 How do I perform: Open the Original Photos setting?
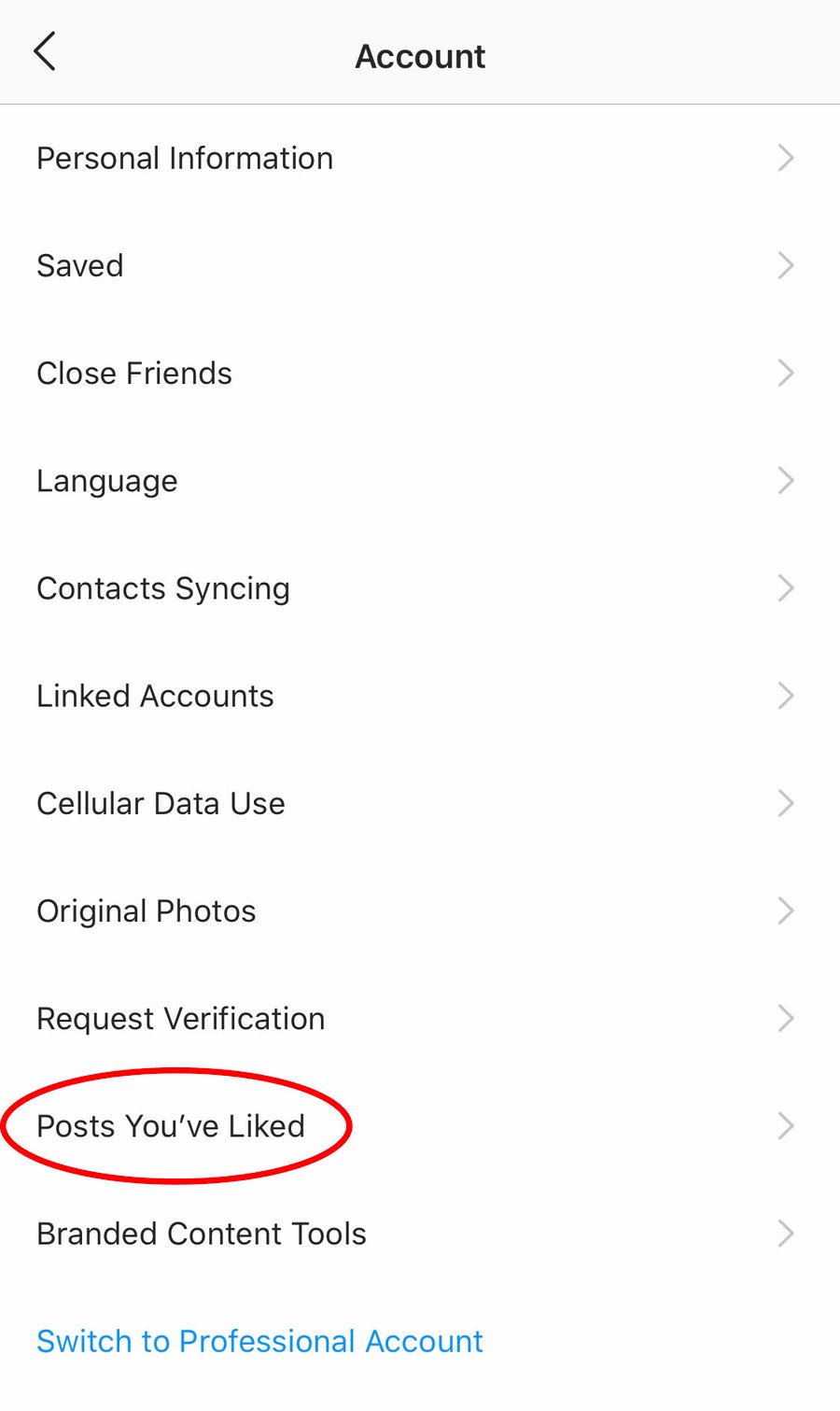[x=147, y=910]
